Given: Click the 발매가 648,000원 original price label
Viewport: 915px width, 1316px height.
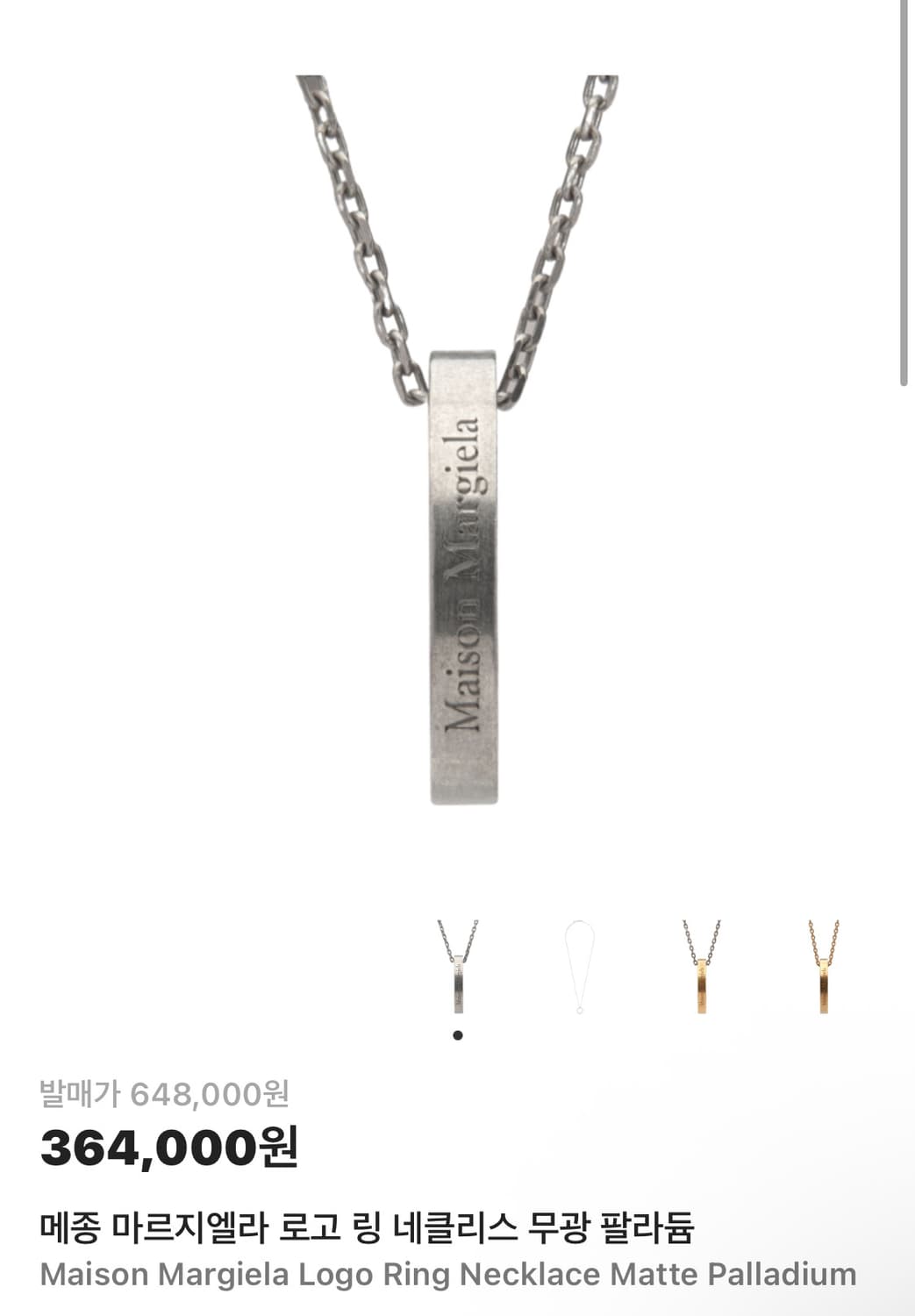Looking at the screenshot, I should click(x=167, y=1091).
